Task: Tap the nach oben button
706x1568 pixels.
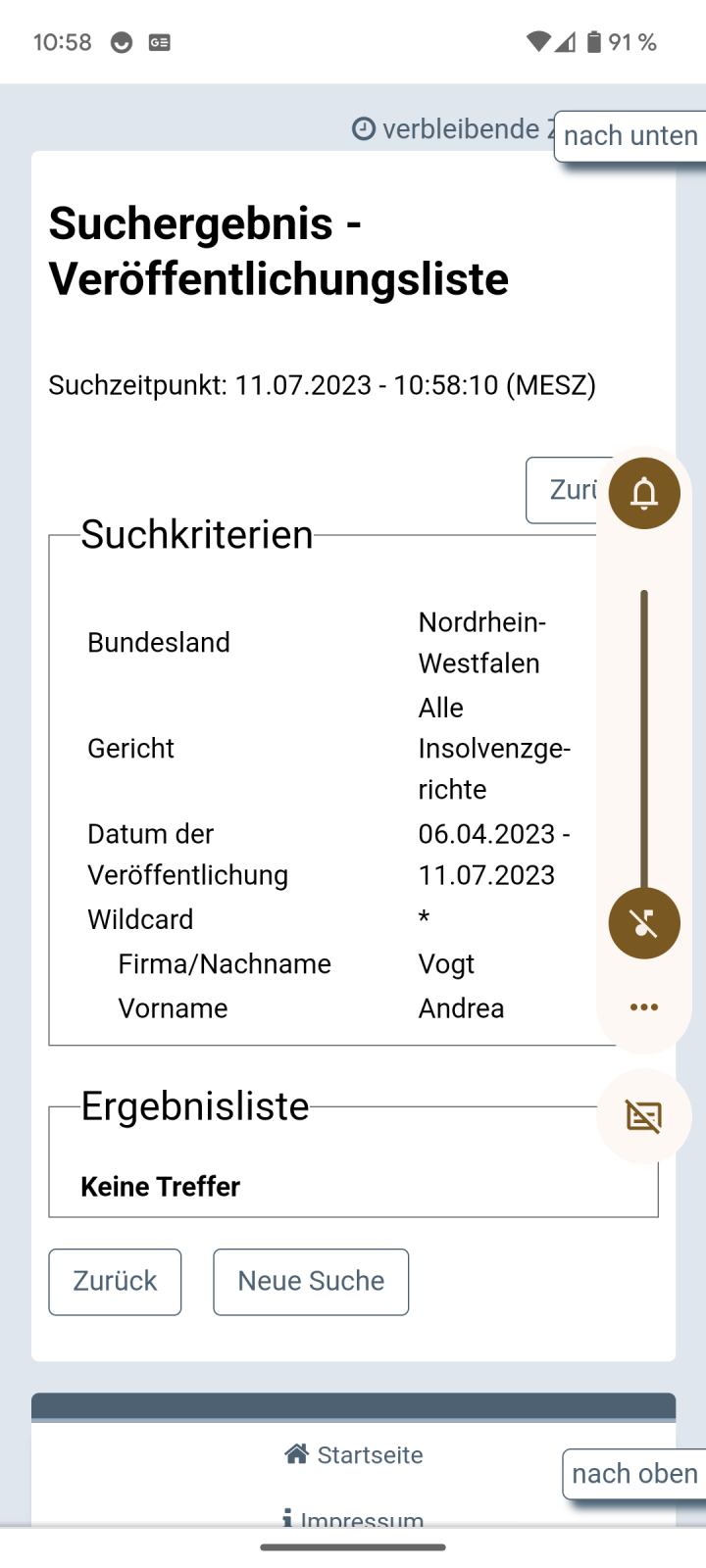Action: pyautogui.click(x=635, y=1474)
